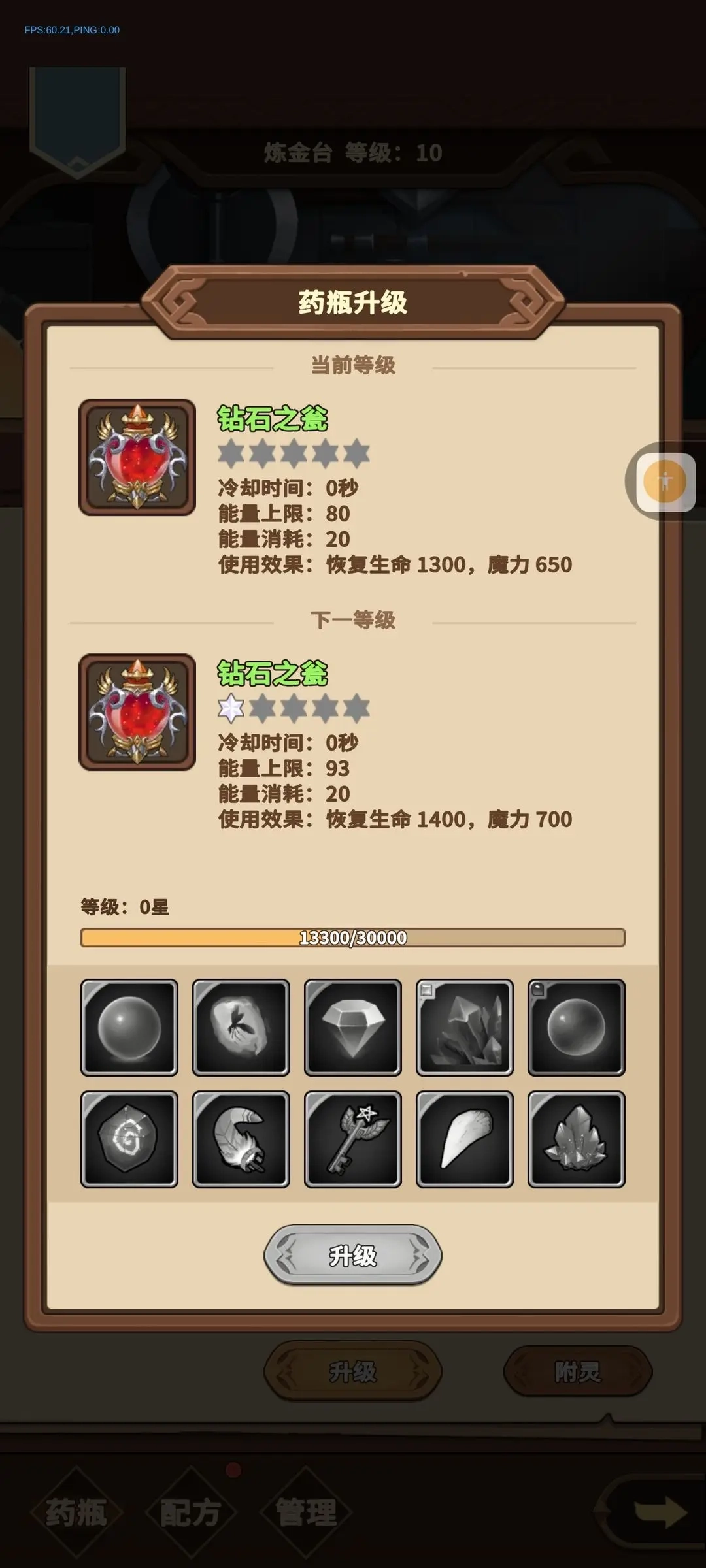Open the 附灵 enchant button
This screenshot has height=1568, width=706.
[577, 1371]
